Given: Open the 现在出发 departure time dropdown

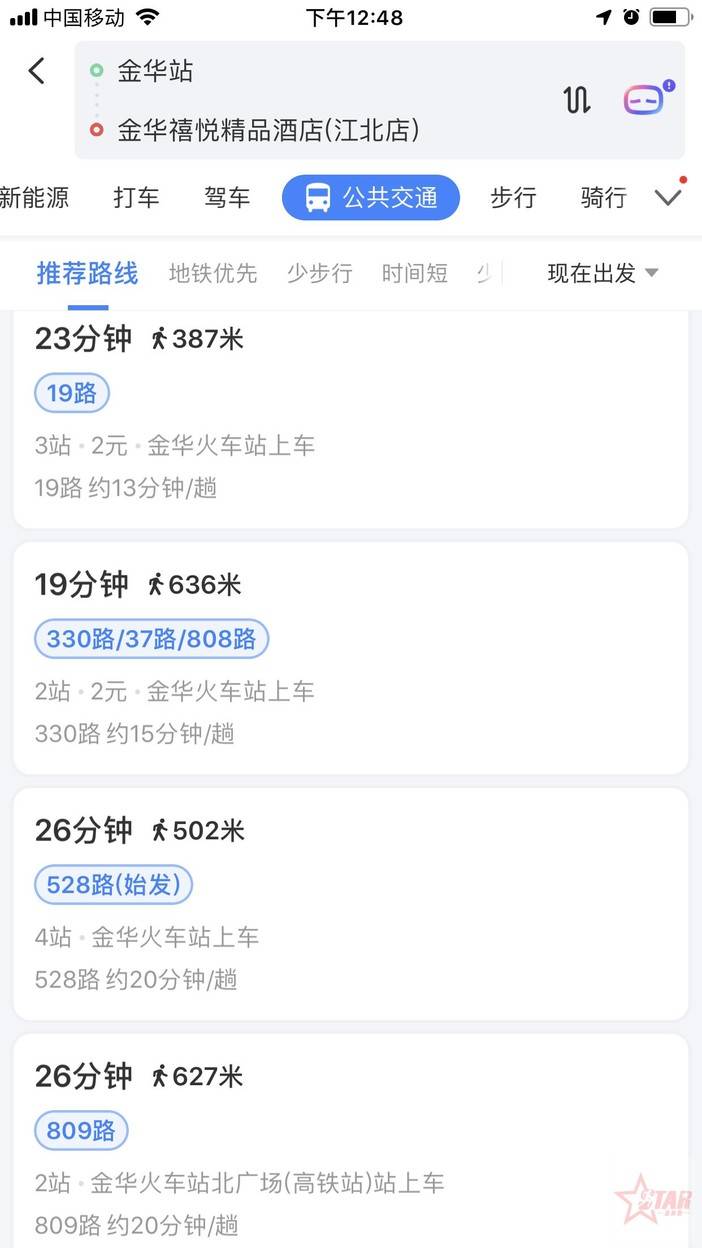Looking at the screenshot, I should [x=602, y=273].
